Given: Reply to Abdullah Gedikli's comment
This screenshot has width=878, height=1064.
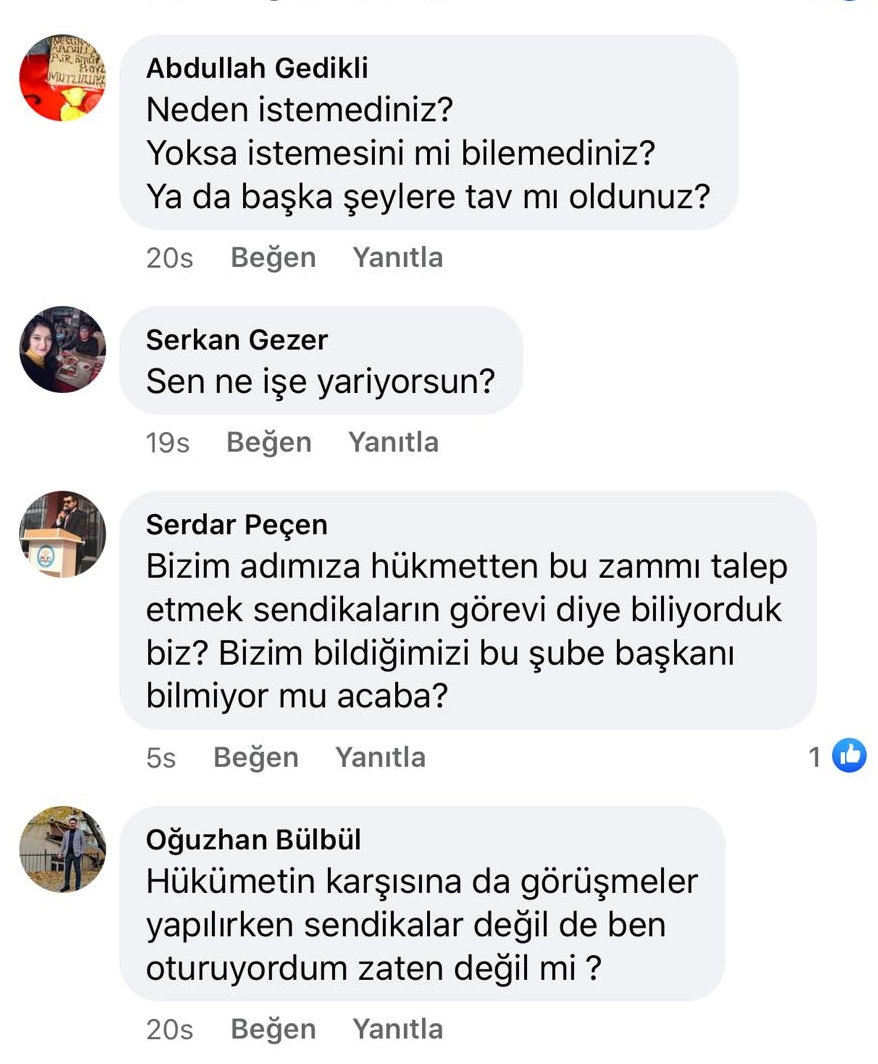Looking at the screenshot, I should (397, 258).
